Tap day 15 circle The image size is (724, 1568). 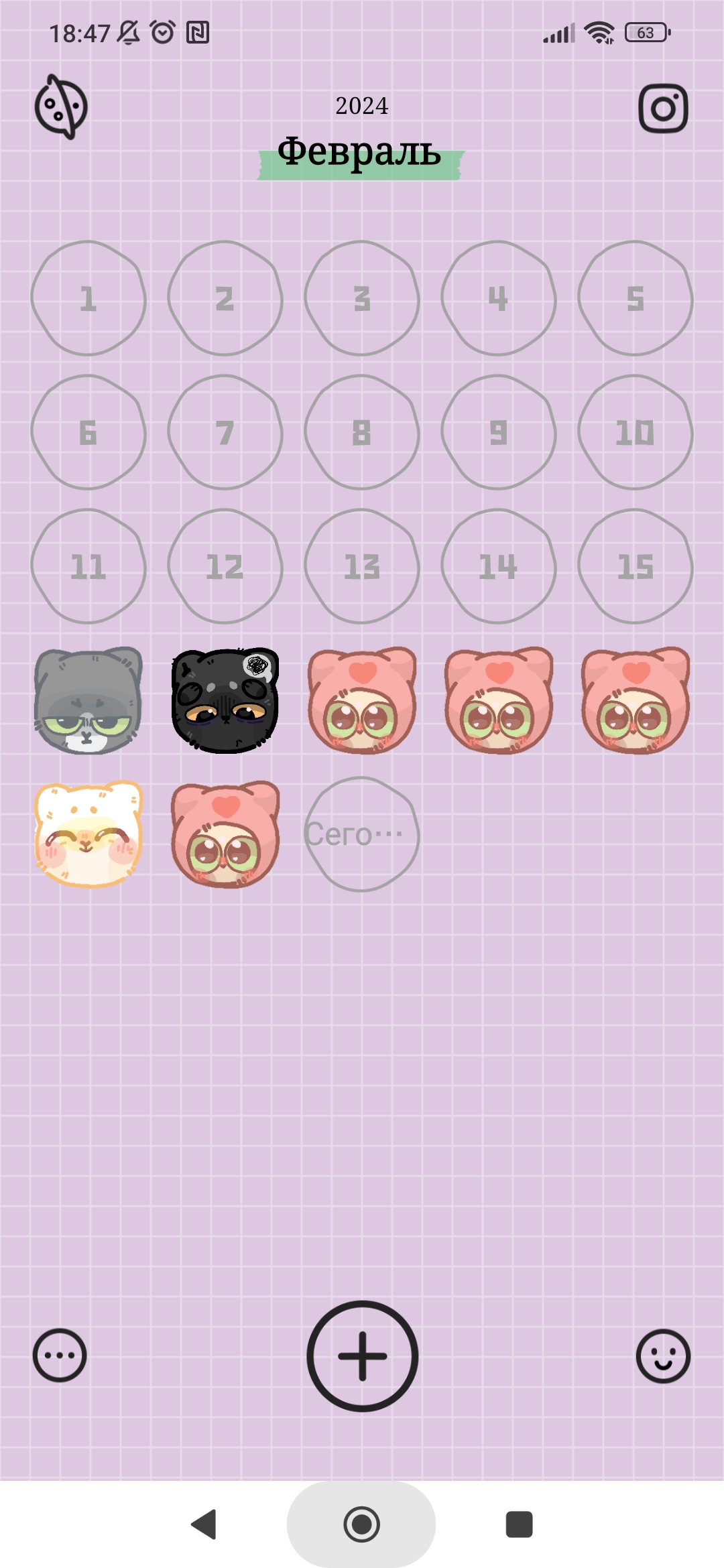(636, 566)
